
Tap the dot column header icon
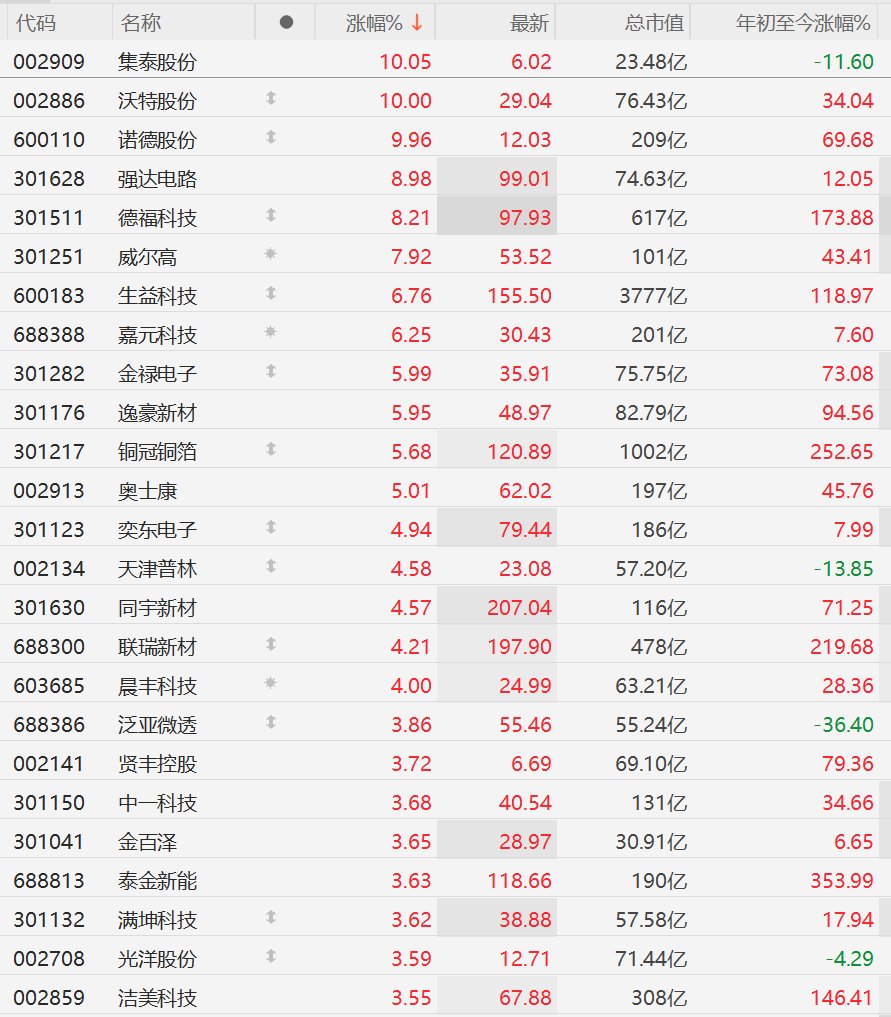(286, 23)
